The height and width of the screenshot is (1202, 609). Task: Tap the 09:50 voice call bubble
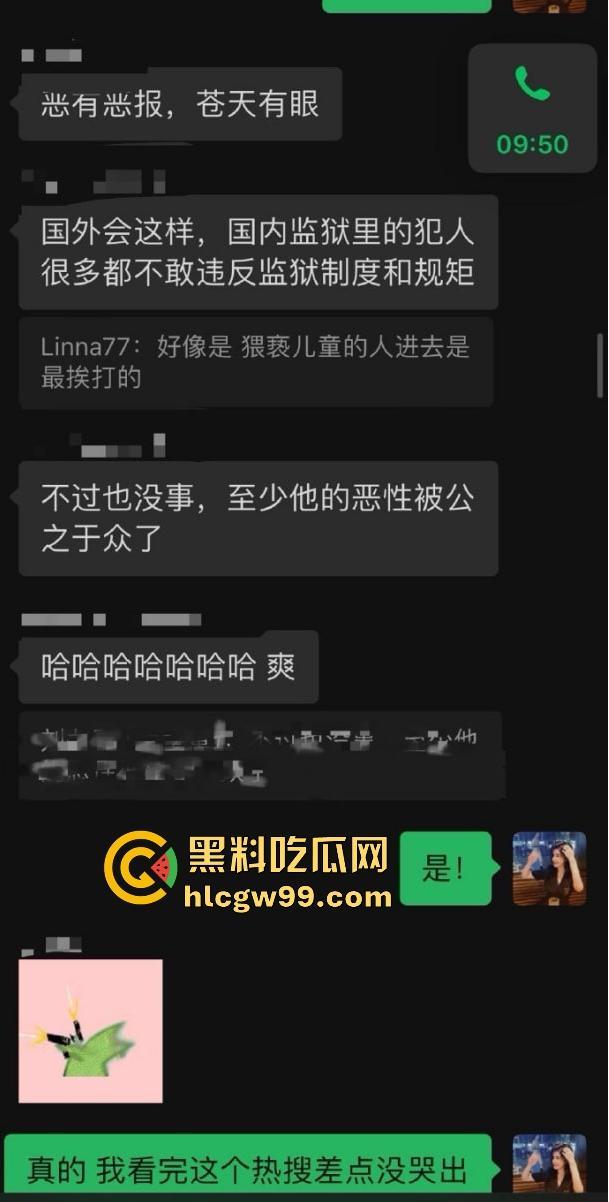click(x=532, y=108)
